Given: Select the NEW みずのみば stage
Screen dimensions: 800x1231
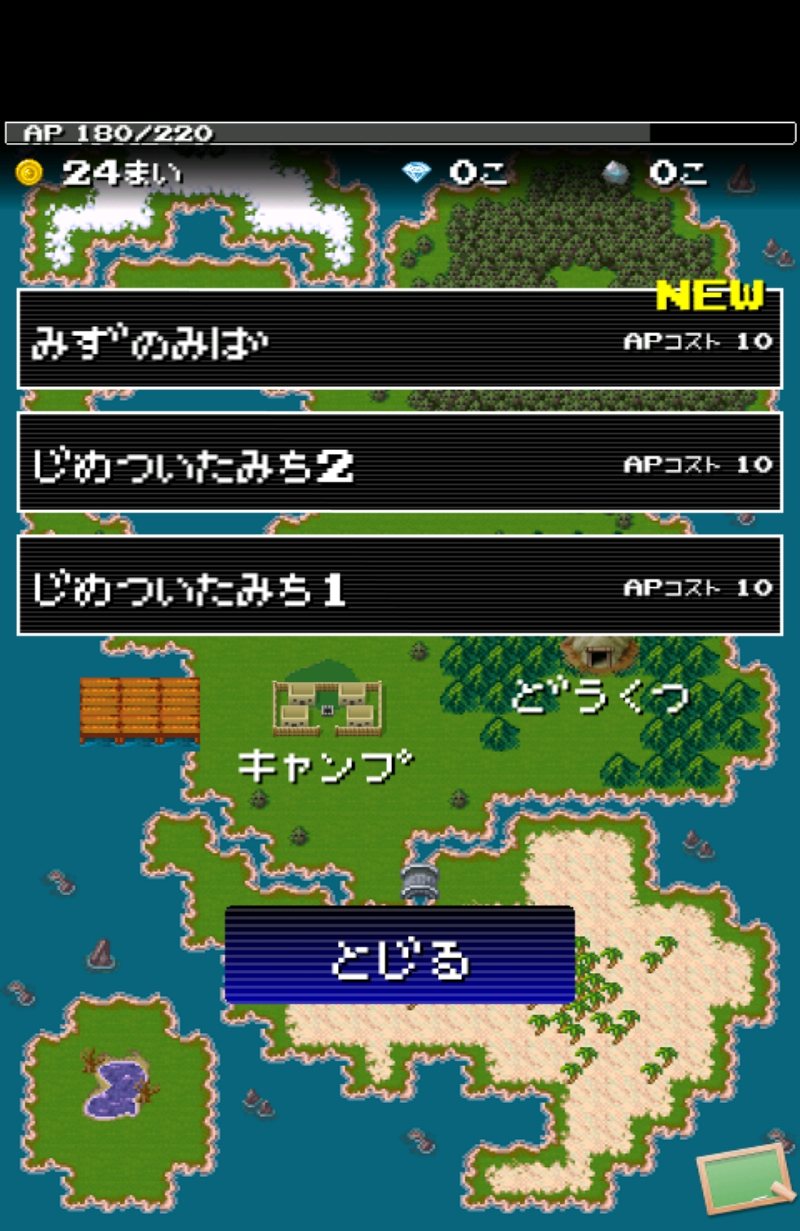Looking at the screenshot, I should tap(400, 339).
